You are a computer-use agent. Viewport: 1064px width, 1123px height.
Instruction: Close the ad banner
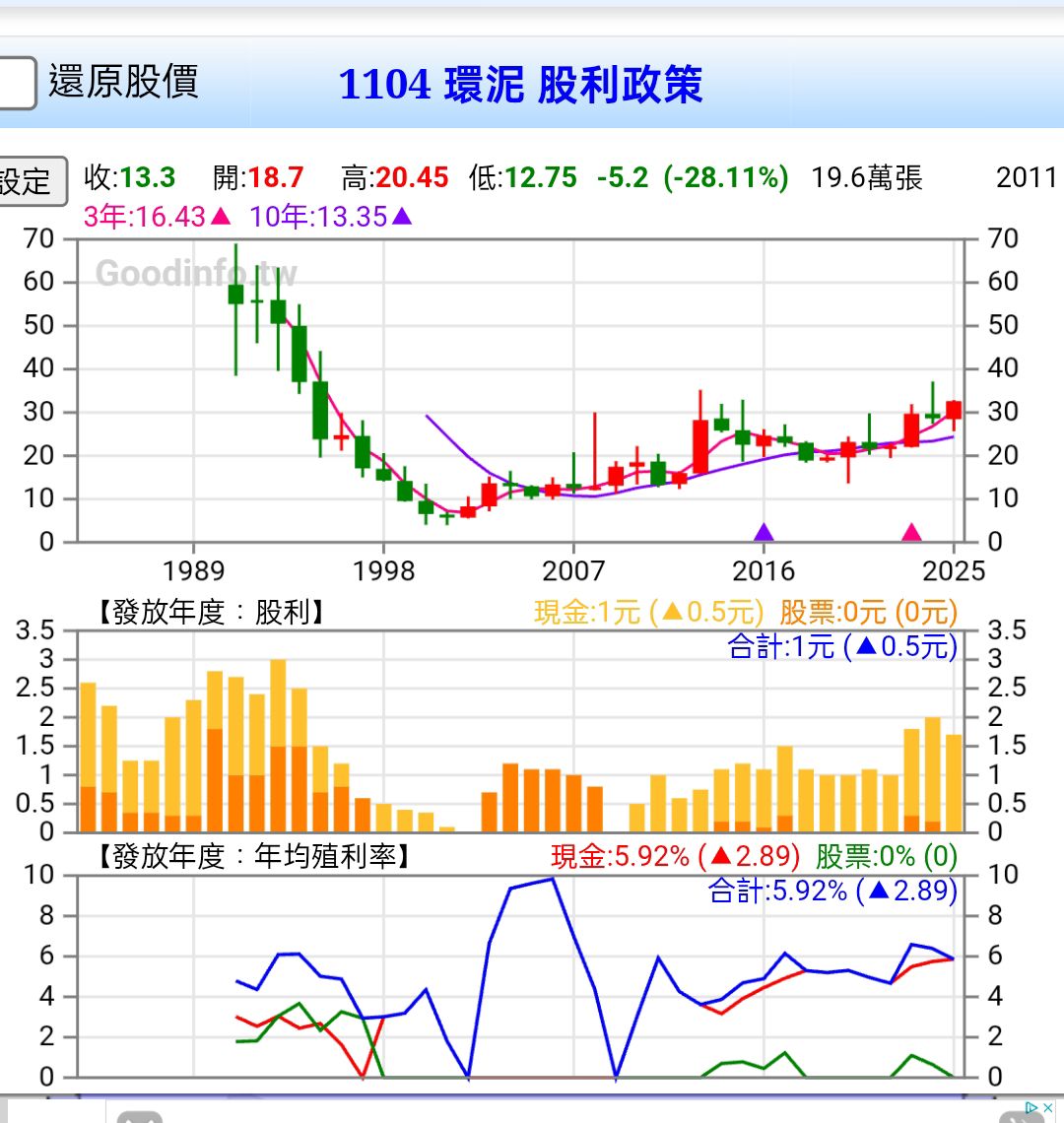(1047, 1108)
